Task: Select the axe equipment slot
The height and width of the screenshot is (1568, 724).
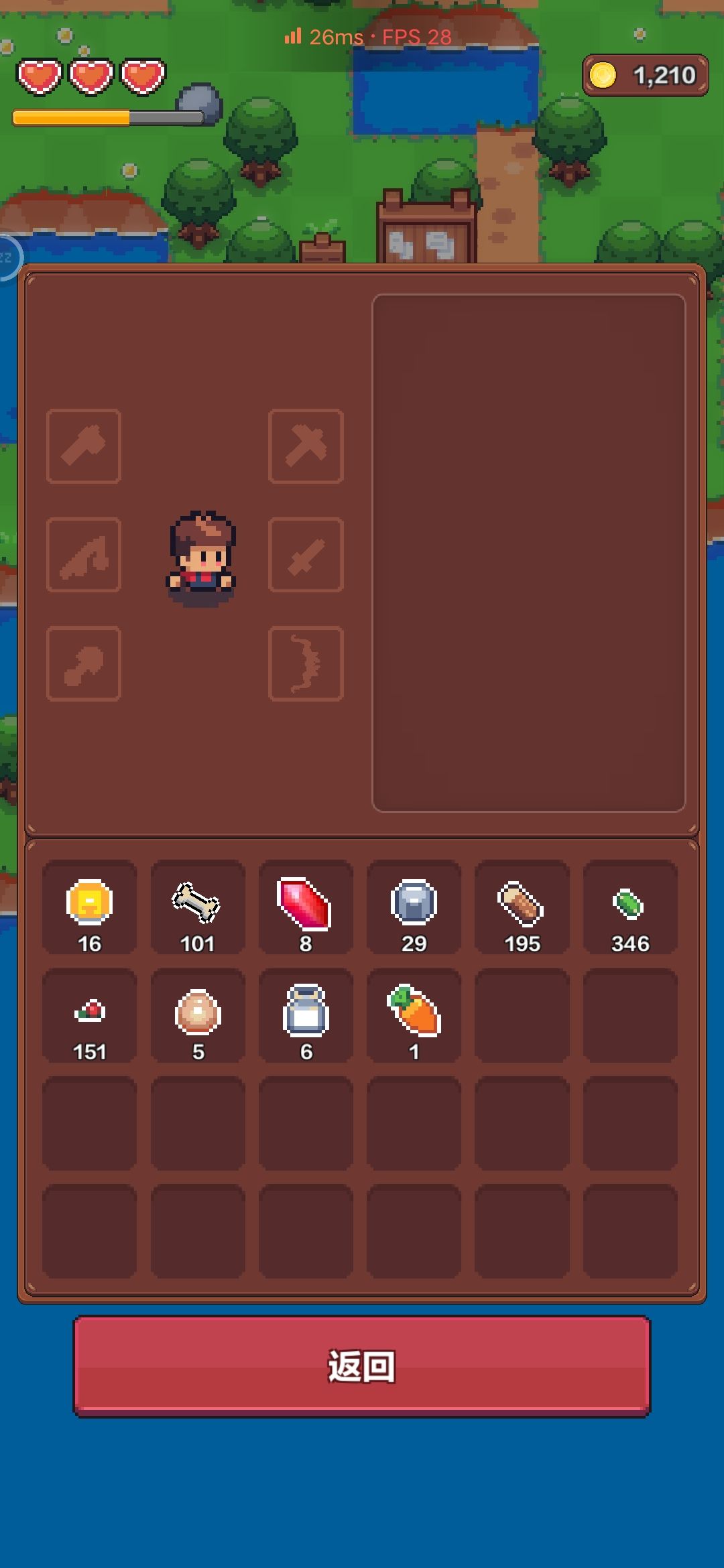Action: pyautogui.click(x=84, y=446)
